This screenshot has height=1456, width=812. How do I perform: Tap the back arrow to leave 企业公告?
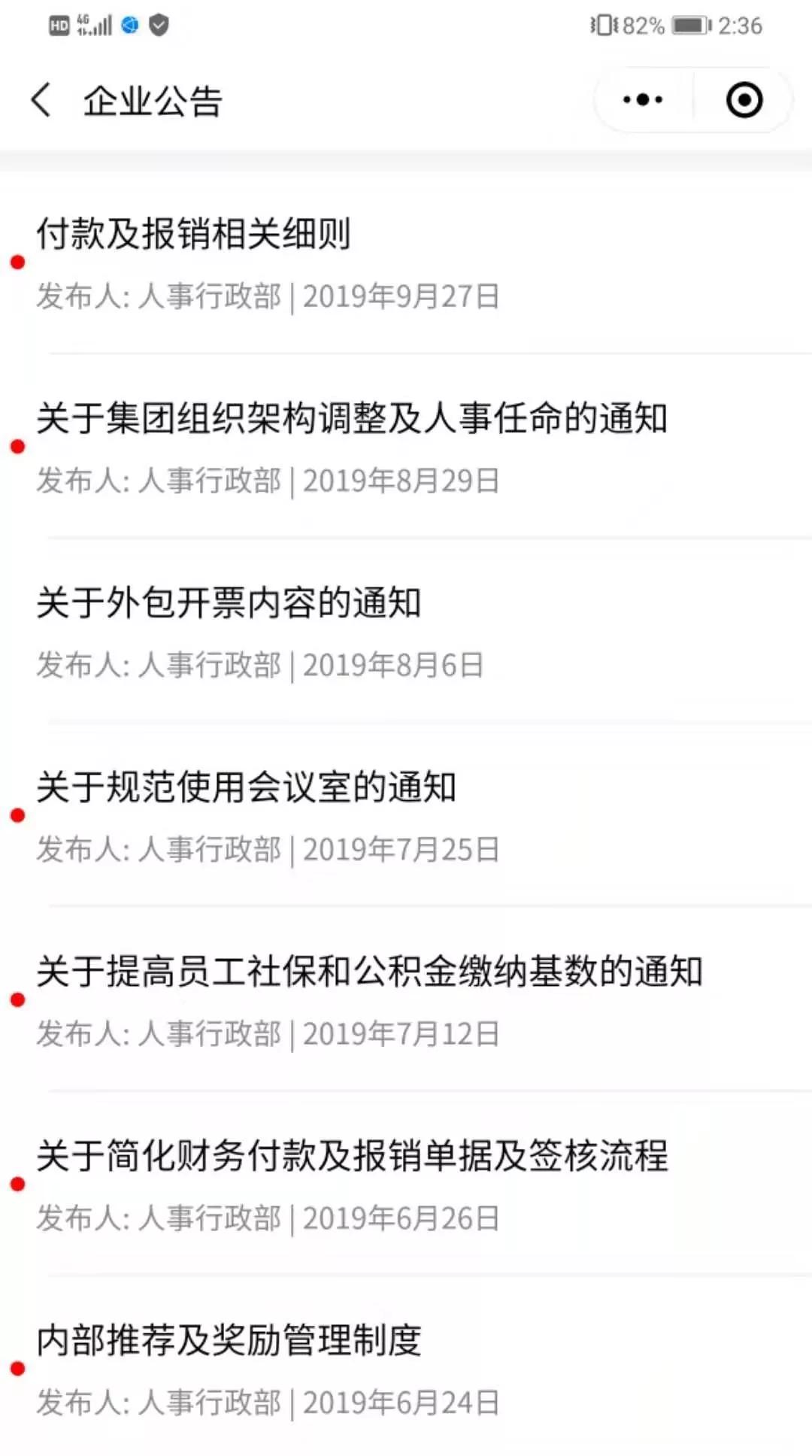[41, 100]
